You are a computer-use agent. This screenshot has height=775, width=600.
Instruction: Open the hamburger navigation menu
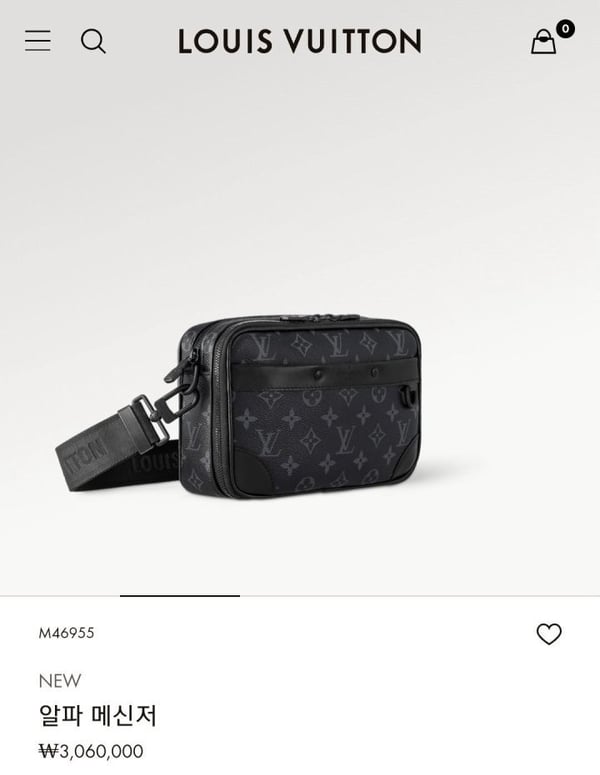[38, 41]
